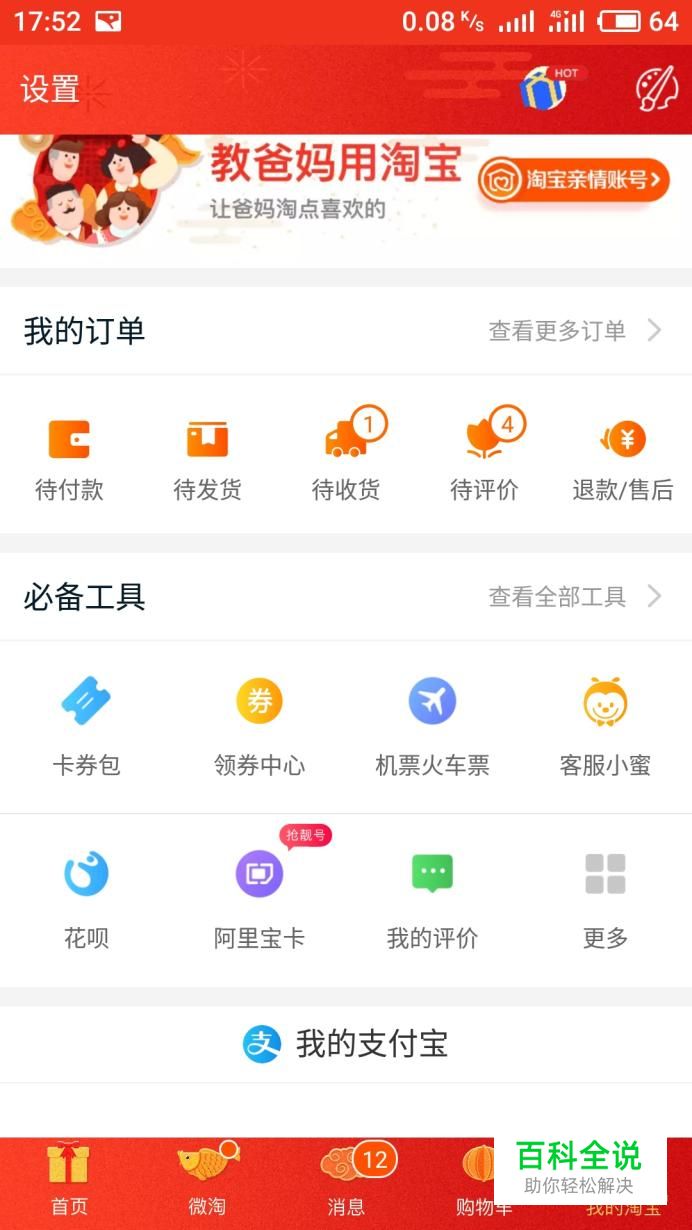The width and height of the screenshot is (692, 1230).
Task: Open 待付款 pending payment orders
Action: click(69, 459)
